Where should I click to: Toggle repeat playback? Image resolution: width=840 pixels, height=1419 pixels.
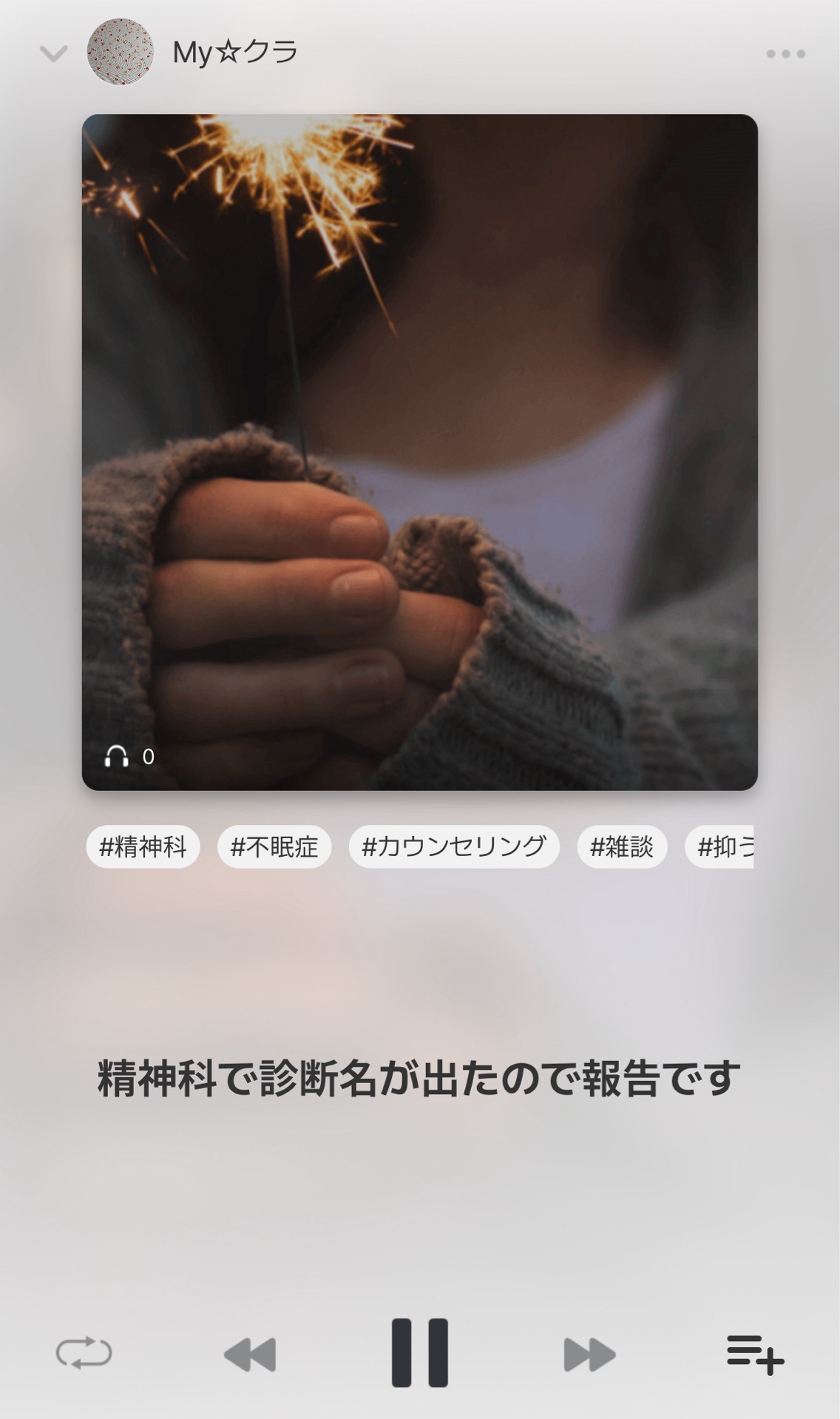coord(84,1353)
